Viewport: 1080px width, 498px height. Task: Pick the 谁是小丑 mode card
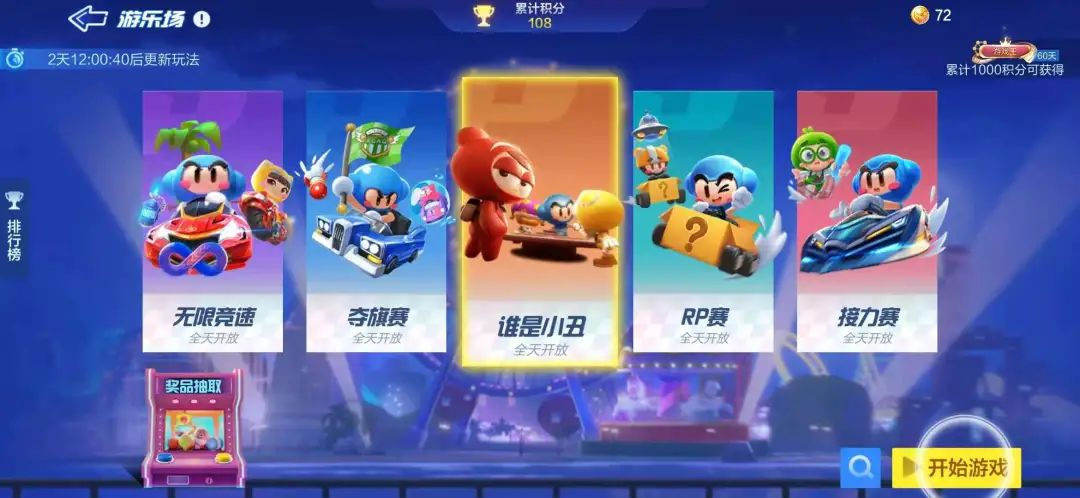[x=539, y=220]
